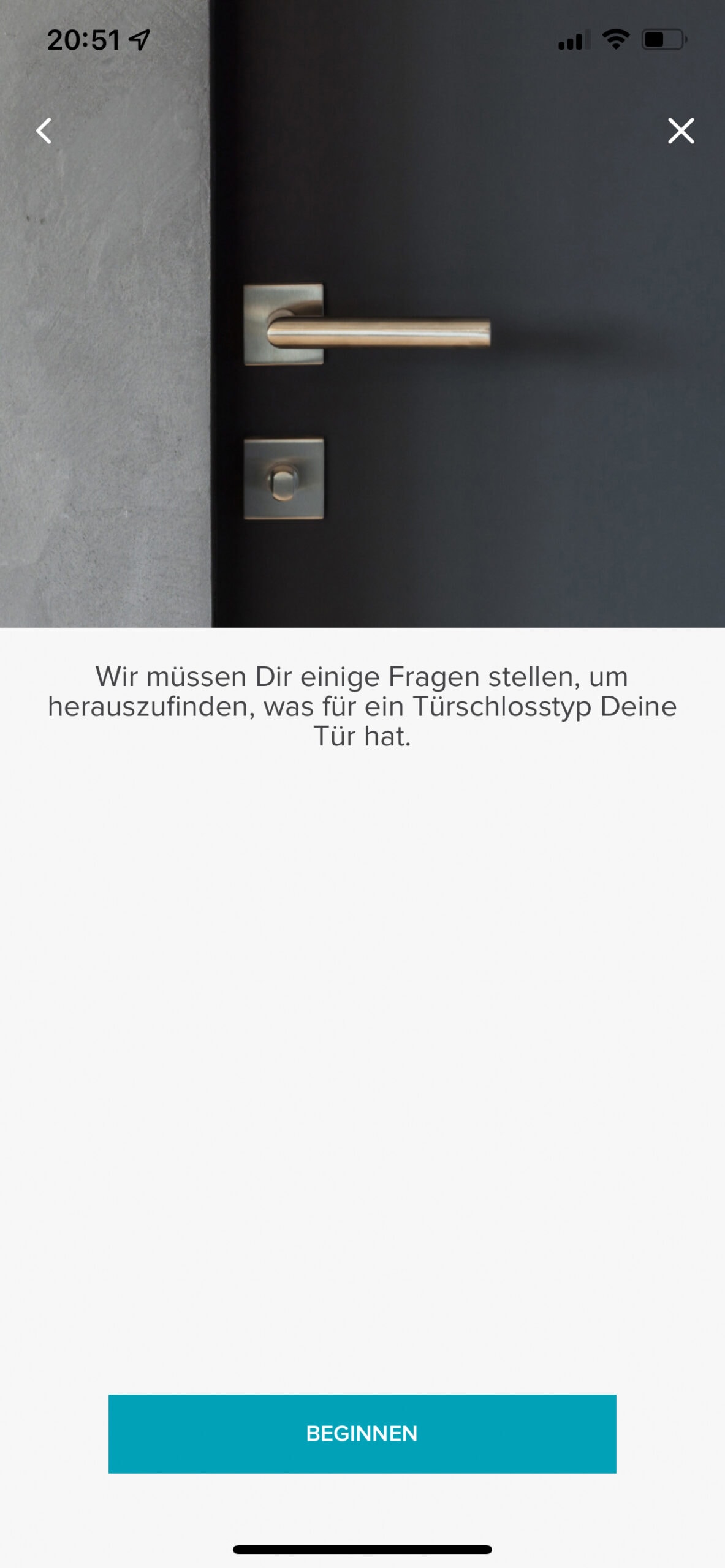Go back using the left arrow

point(44,130)
